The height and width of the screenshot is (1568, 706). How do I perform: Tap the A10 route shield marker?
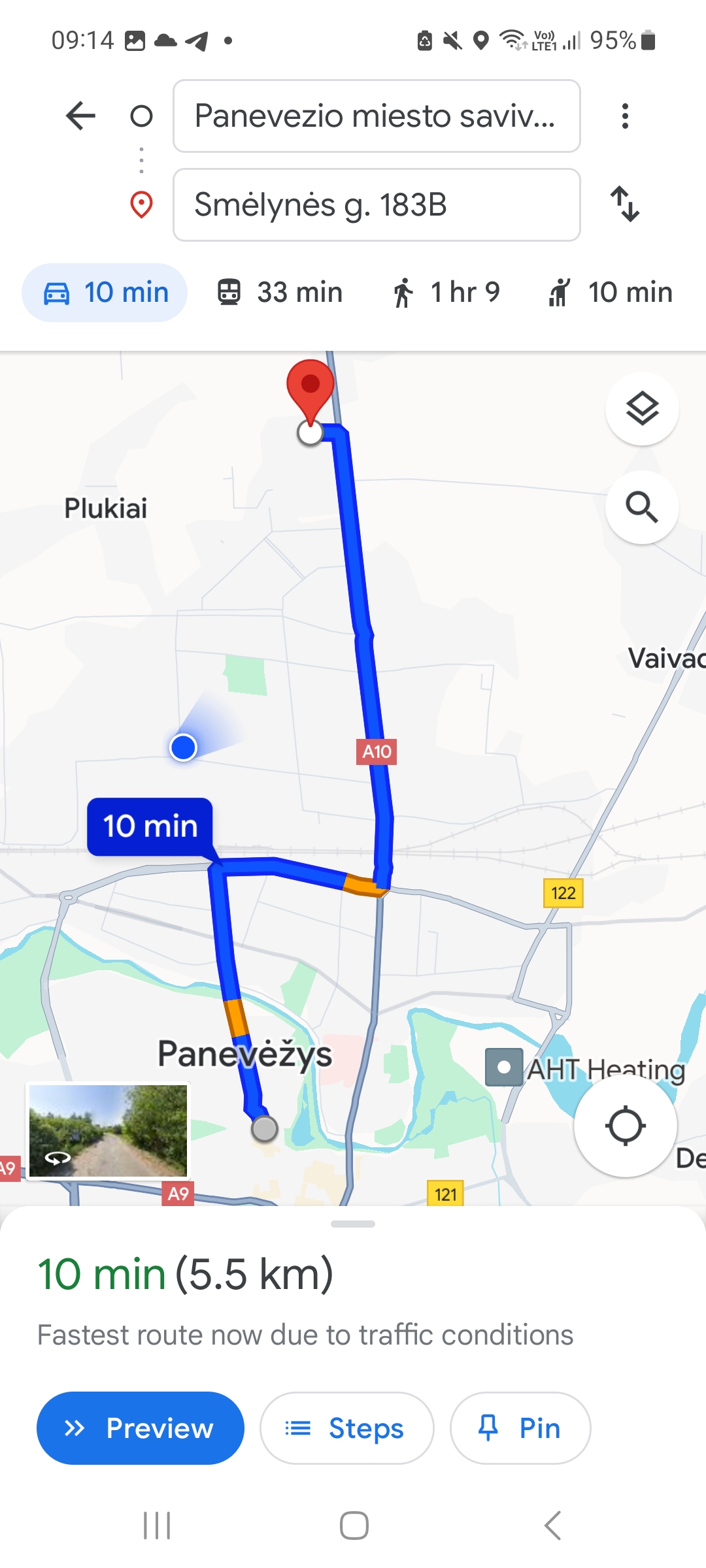[378, 751]
